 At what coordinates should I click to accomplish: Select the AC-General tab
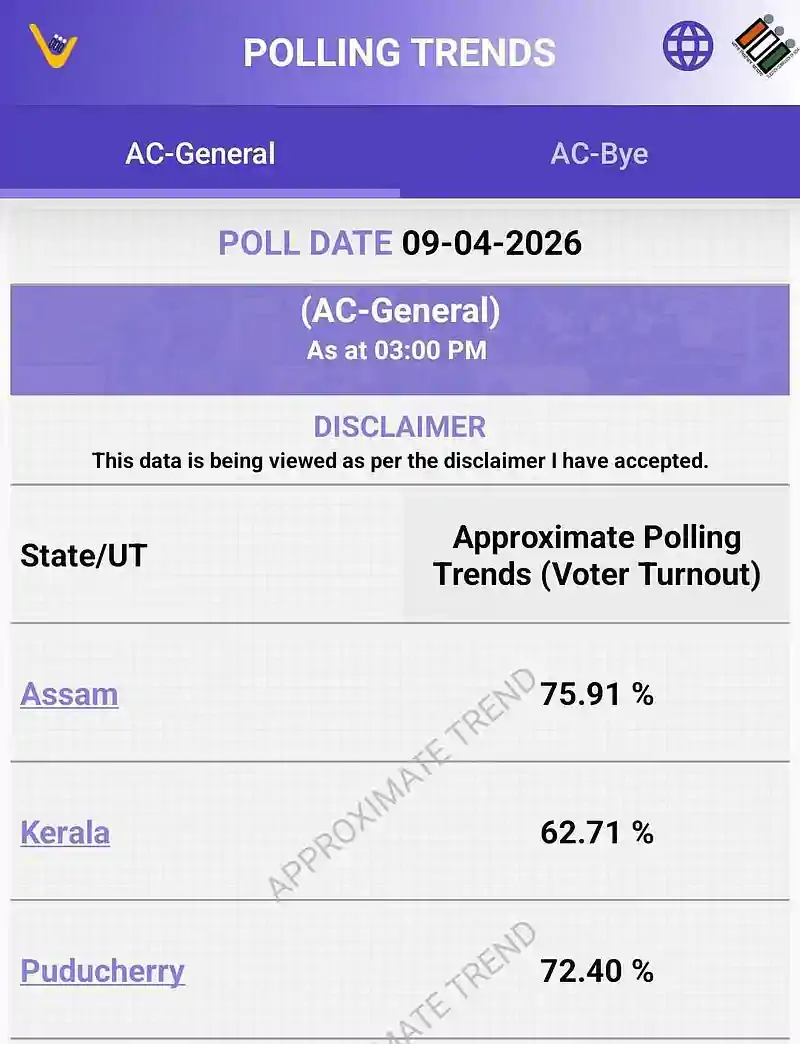[200, 154]
